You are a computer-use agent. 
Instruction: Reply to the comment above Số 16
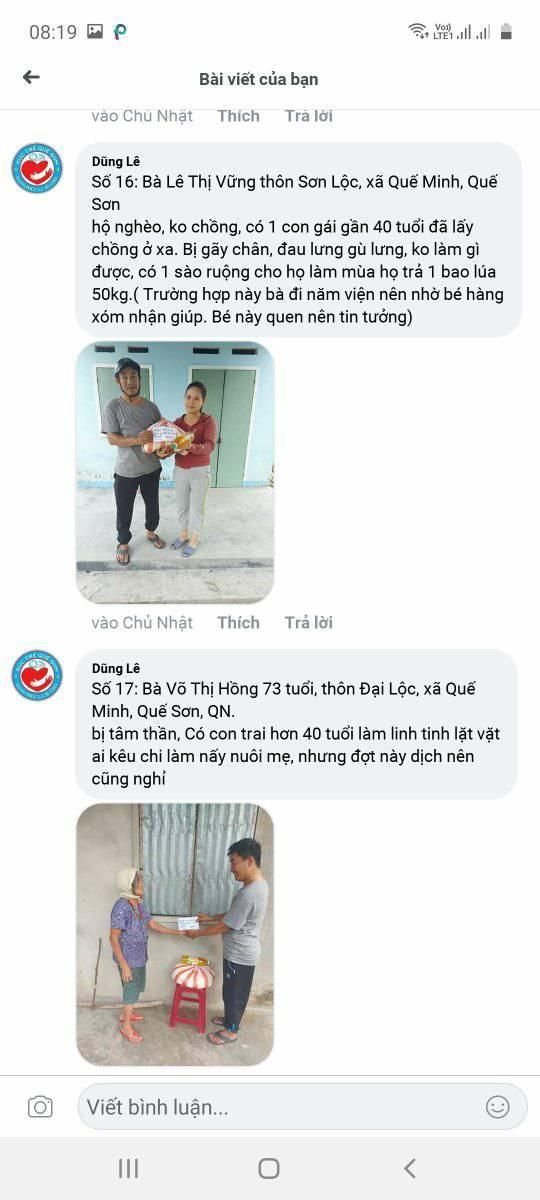coord(308,116)
